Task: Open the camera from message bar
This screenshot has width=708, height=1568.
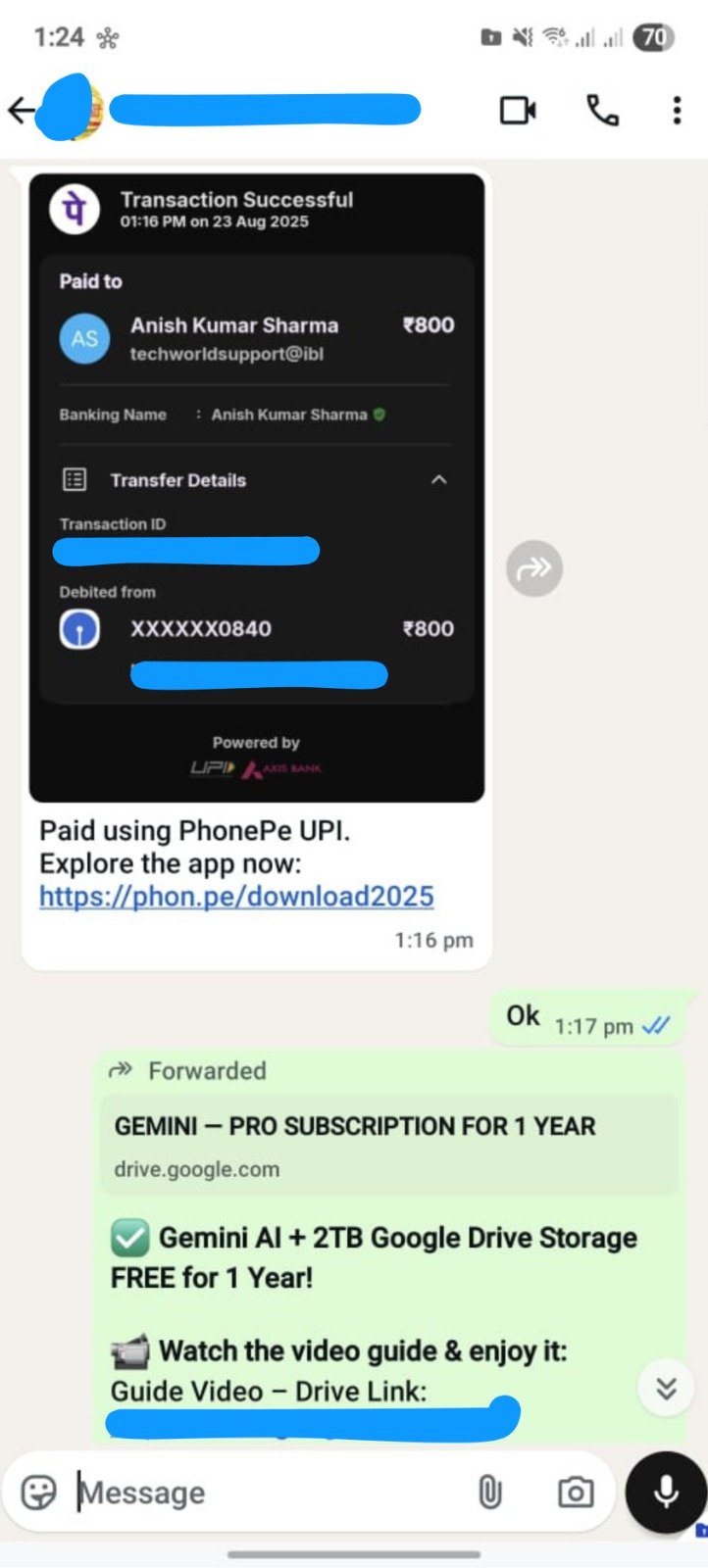Action: pyautogui.click(x=576, y=1493)
